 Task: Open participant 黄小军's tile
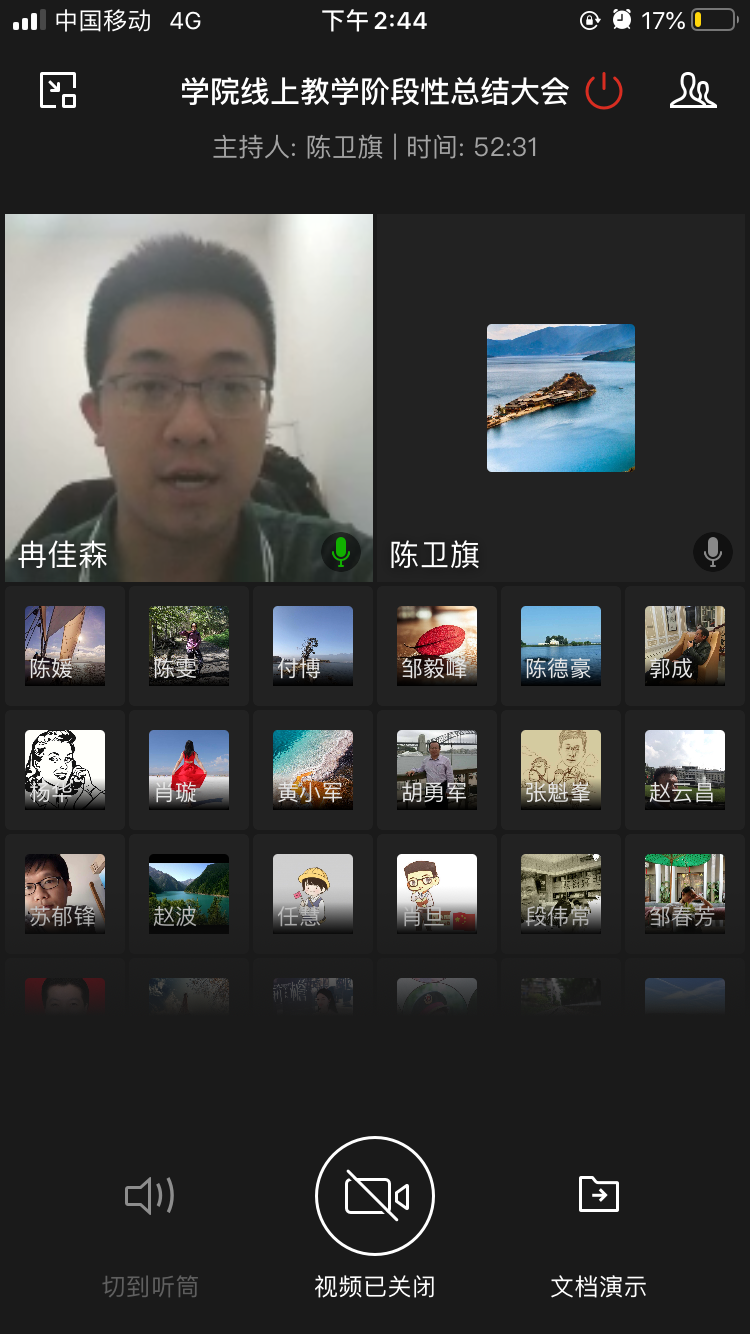click(x=313, y=770)
